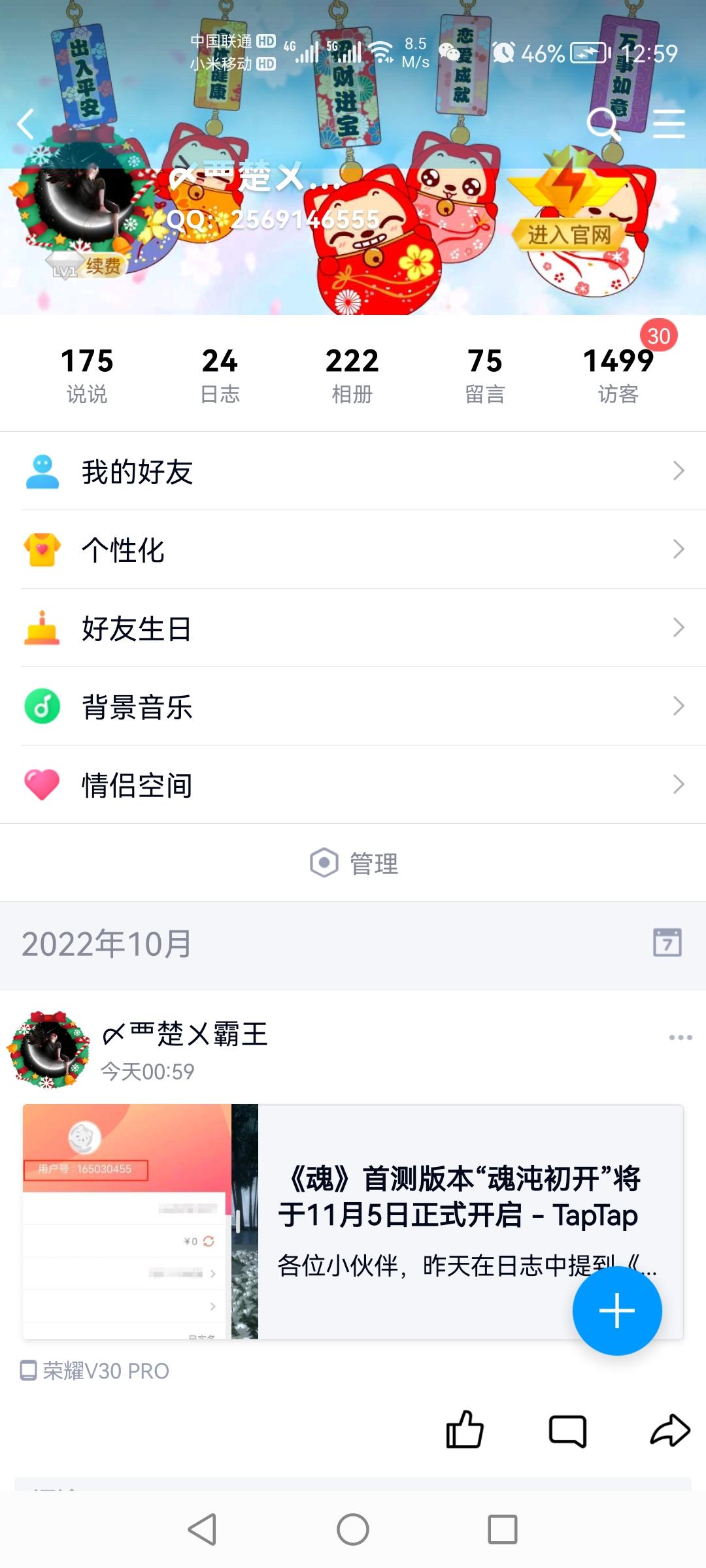Viewport: 706px width, 1568px height.
Task: Open 个性化 personalization settings
Action: click(x=353, y=549)
